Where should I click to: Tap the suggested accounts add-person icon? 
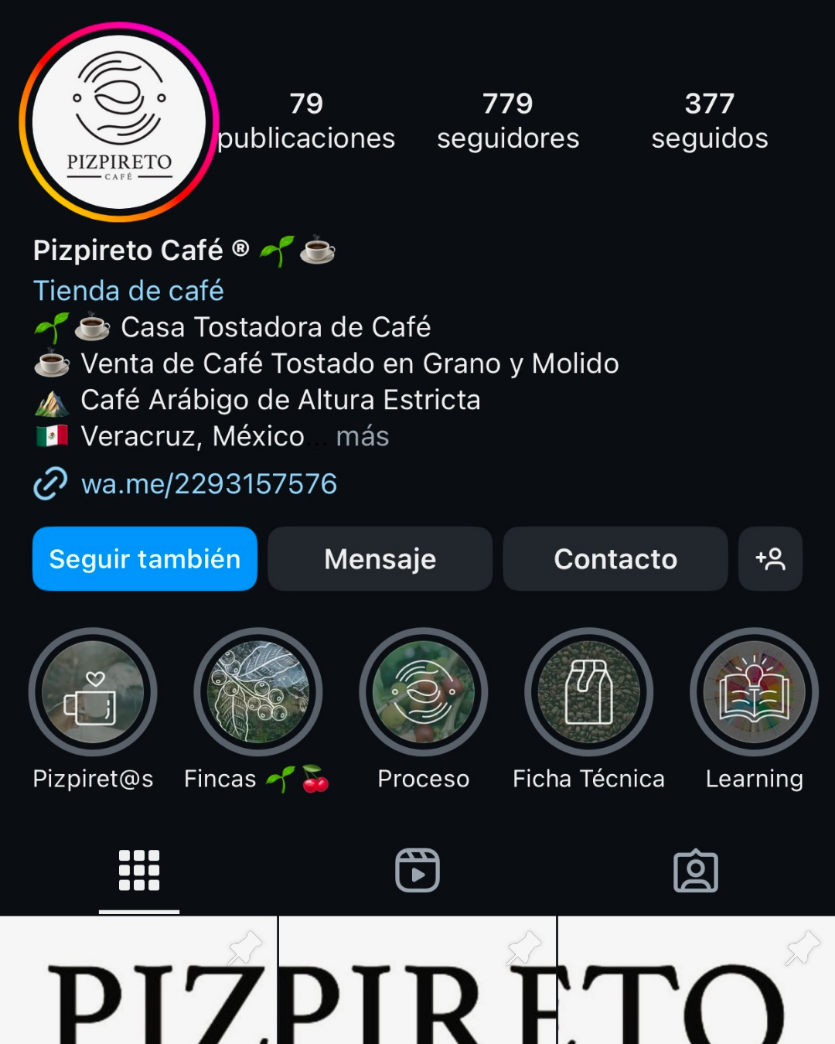[x=770, y=559]
